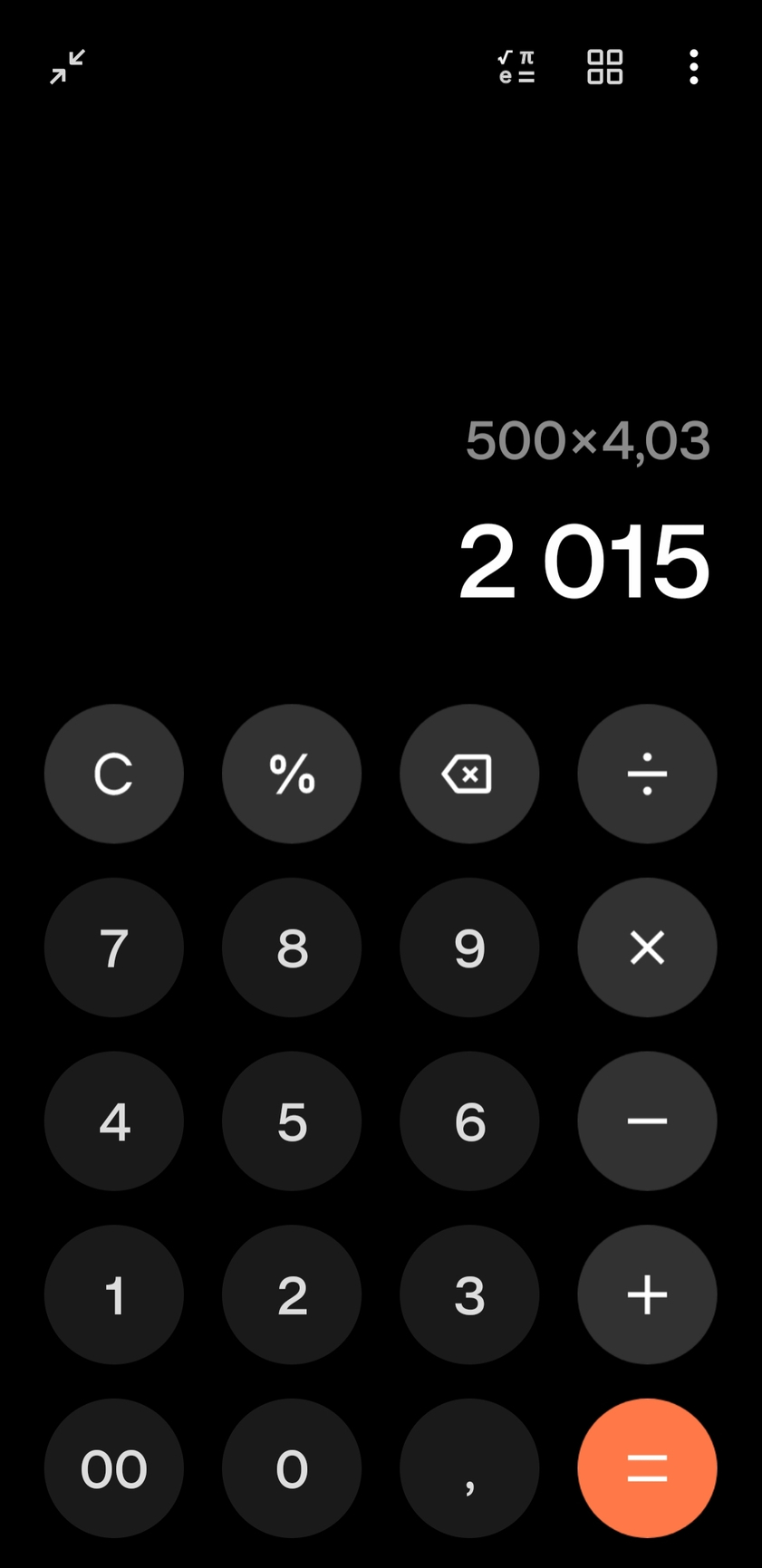Open the three-dot overflow menu
This screenshot has height=1568, width=762.
[693, 67]
